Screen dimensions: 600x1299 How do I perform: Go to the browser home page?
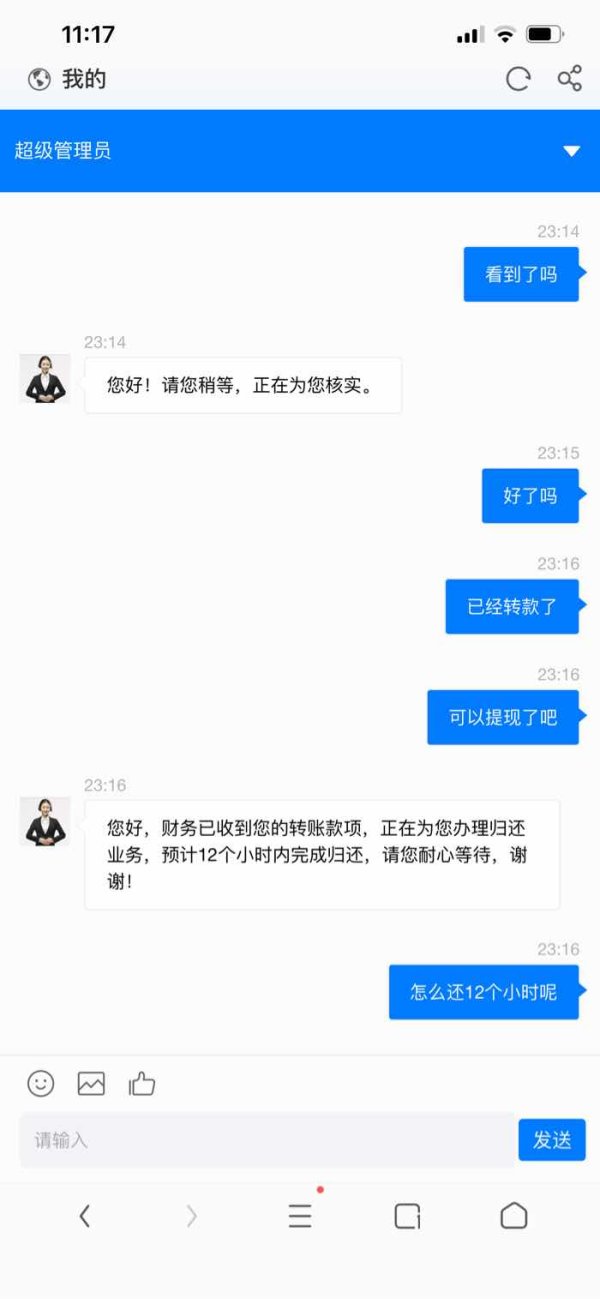[514, 1216]
